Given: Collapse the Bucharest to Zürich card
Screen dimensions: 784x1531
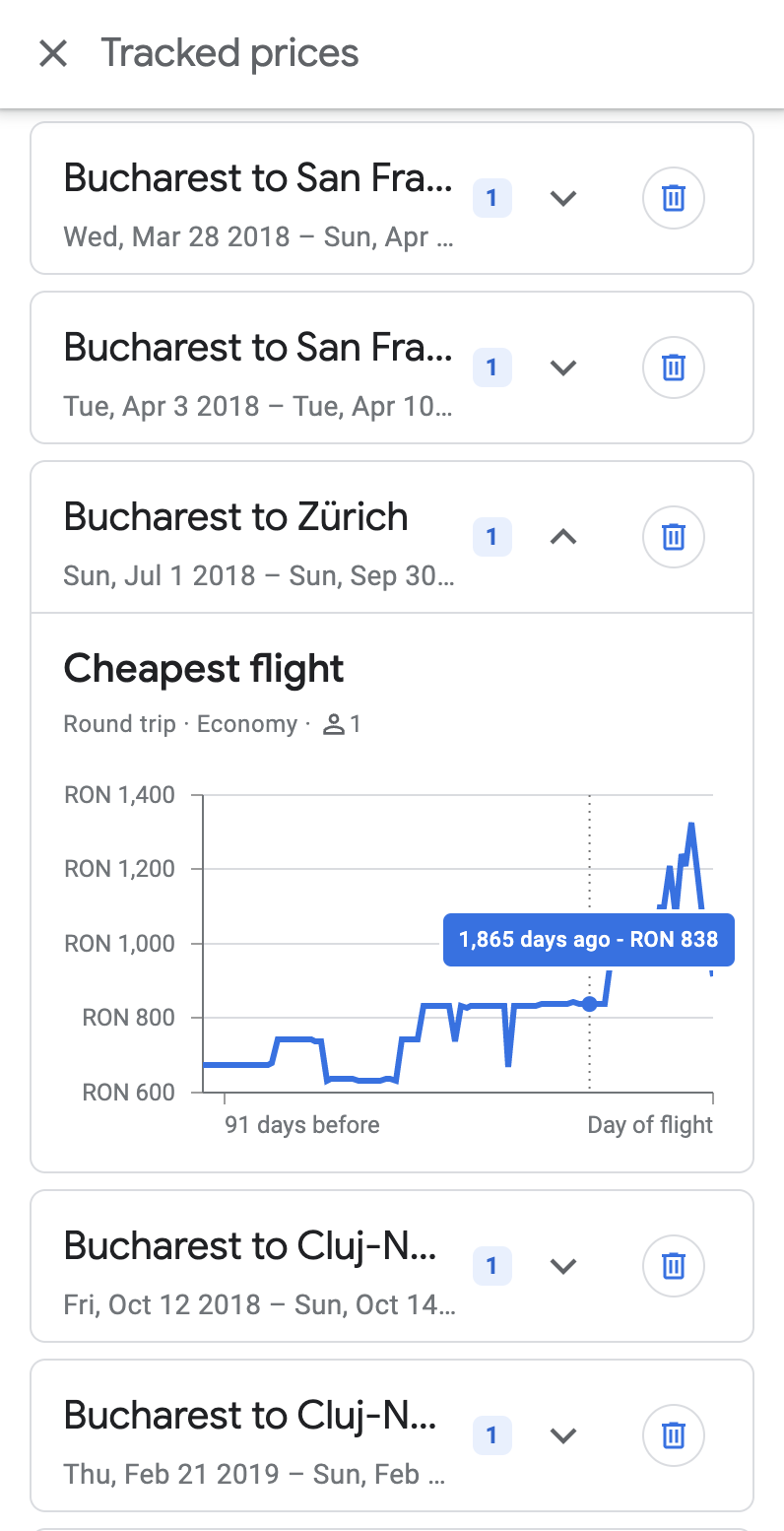Looking at the screenshot, I should click(x=562, y=537).
